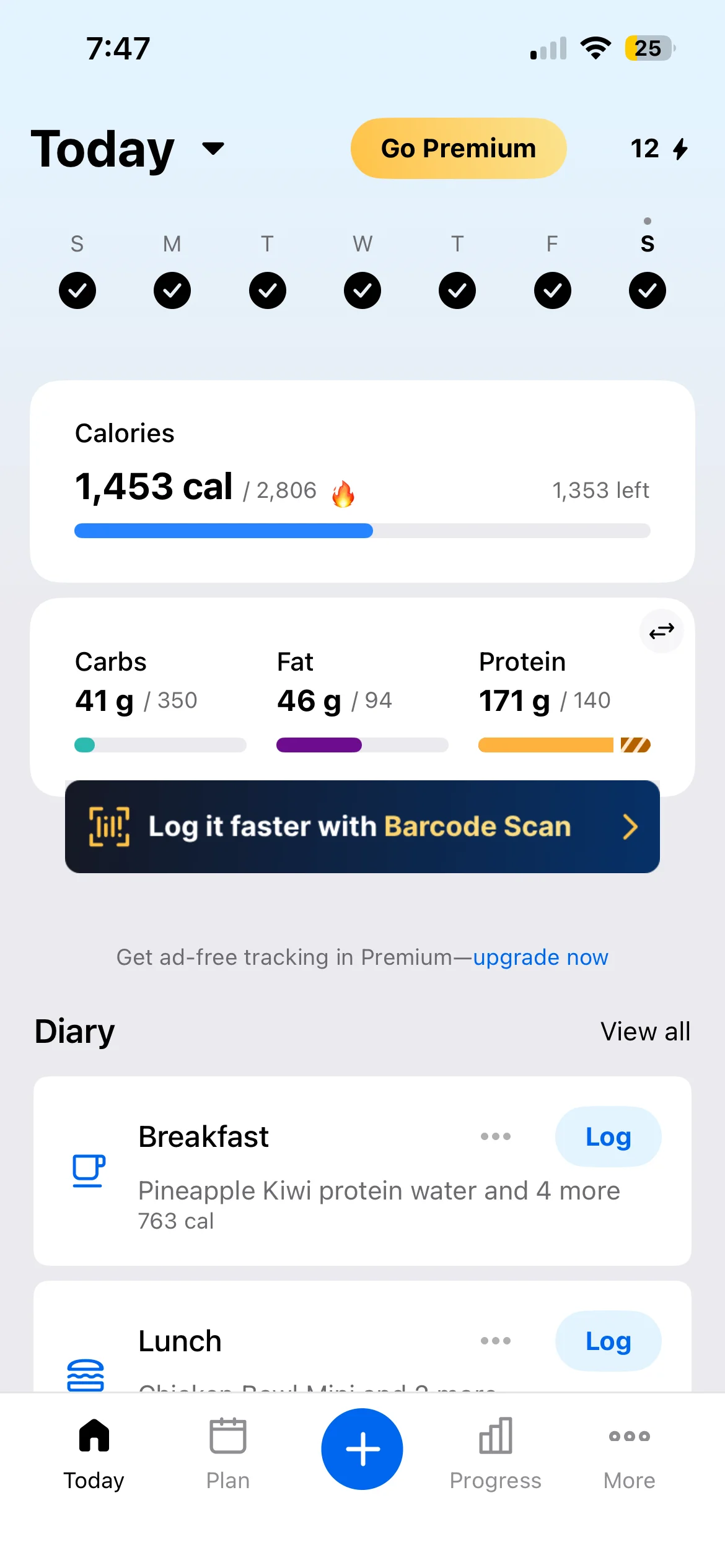This screenshot has width=725, height=1568.
Task: Open Lunch more options menu
Action: pyautogui.click(x=495, y=1341)
